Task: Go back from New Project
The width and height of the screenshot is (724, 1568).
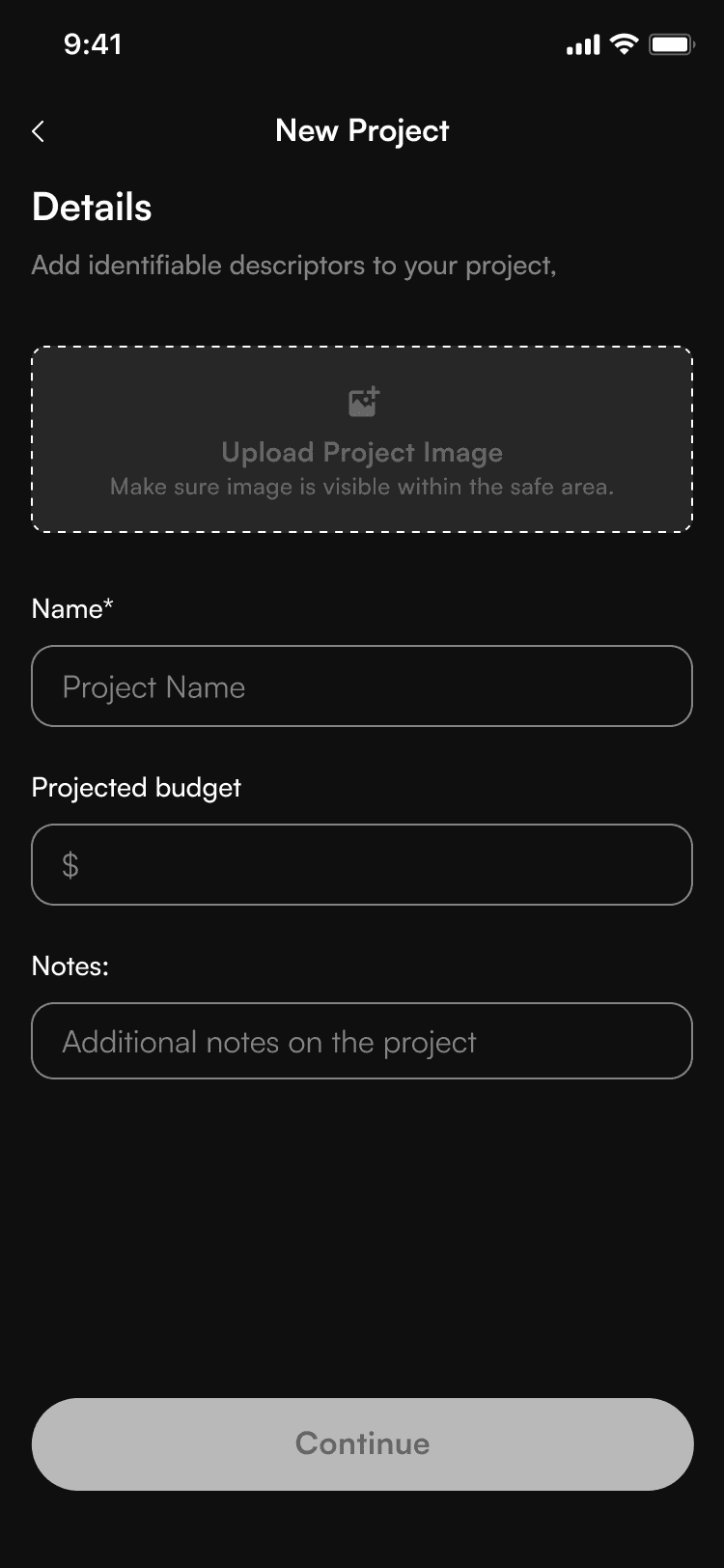Action: click(39, 131)
